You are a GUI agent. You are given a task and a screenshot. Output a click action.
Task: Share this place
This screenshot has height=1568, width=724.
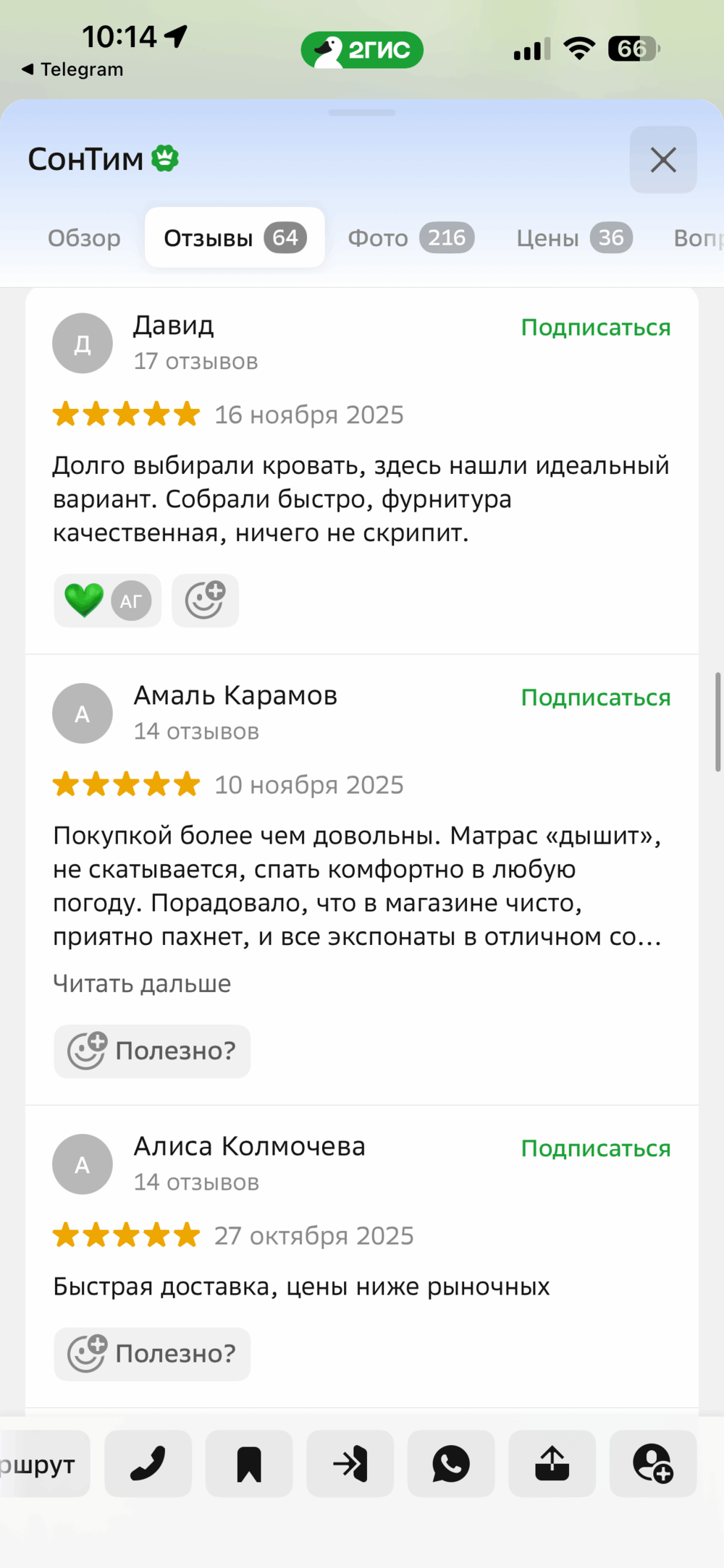click(x=552, y=1464)
